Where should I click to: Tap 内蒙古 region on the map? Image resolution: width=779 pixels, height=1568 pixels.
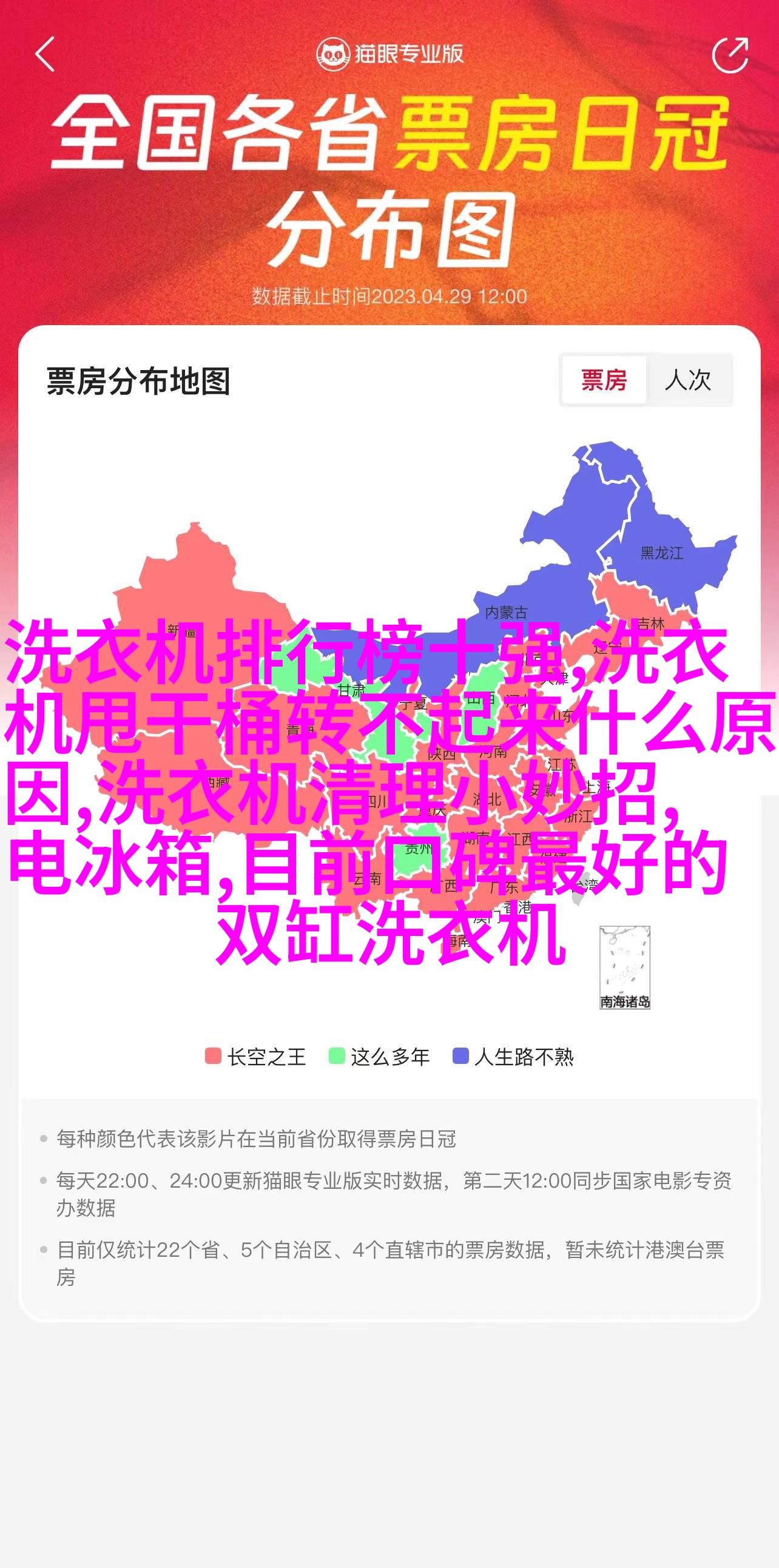(506, 611)
